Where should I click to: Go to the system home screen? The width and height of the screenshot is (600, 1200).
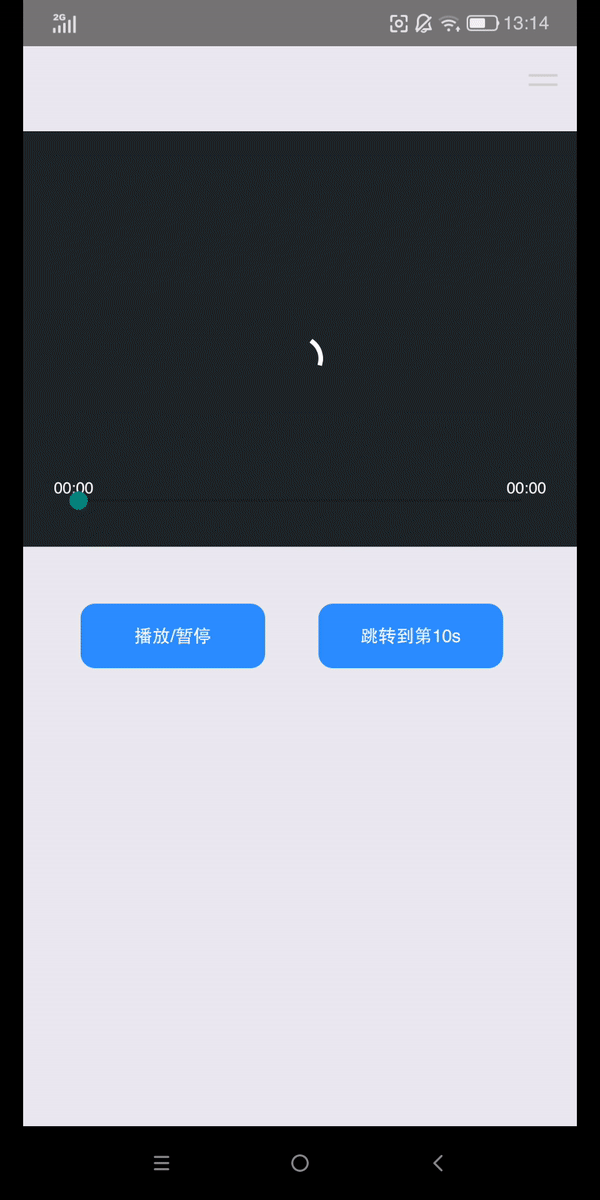point(299,1163)
